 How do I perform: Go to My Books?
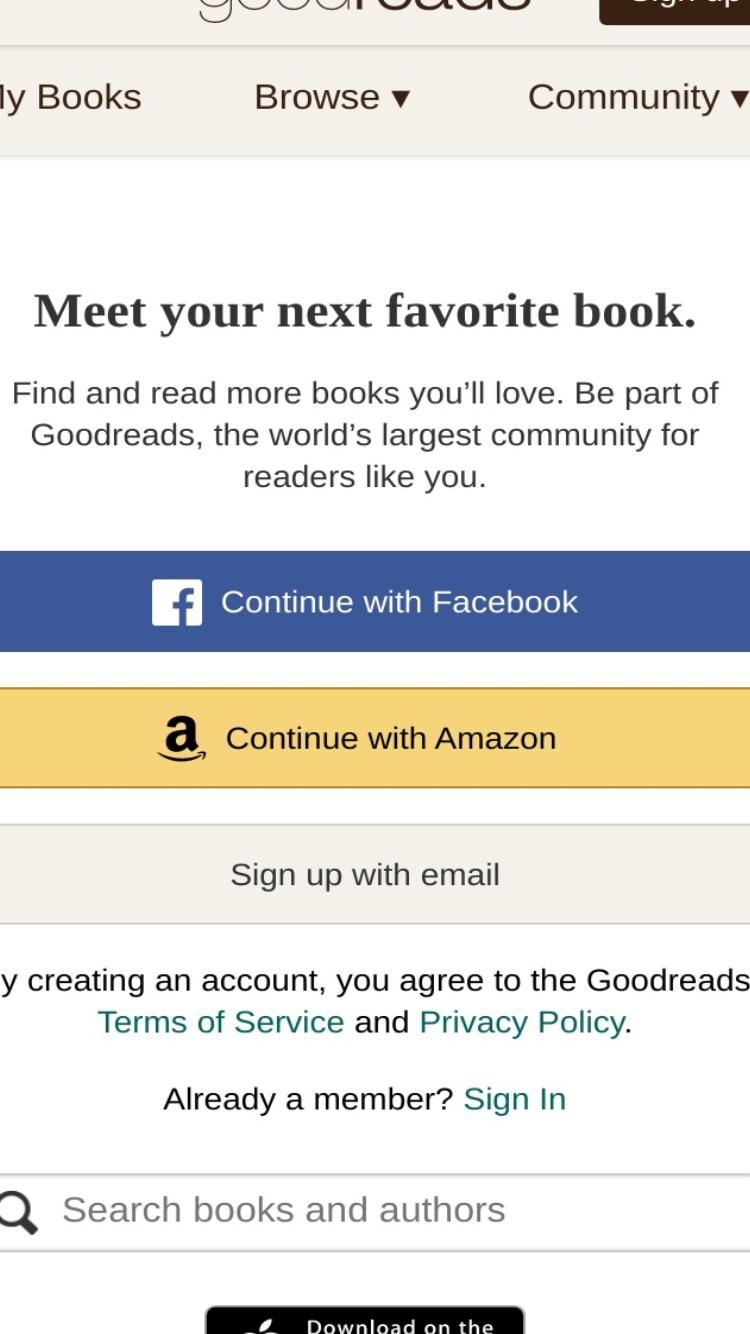coord(70,97)
